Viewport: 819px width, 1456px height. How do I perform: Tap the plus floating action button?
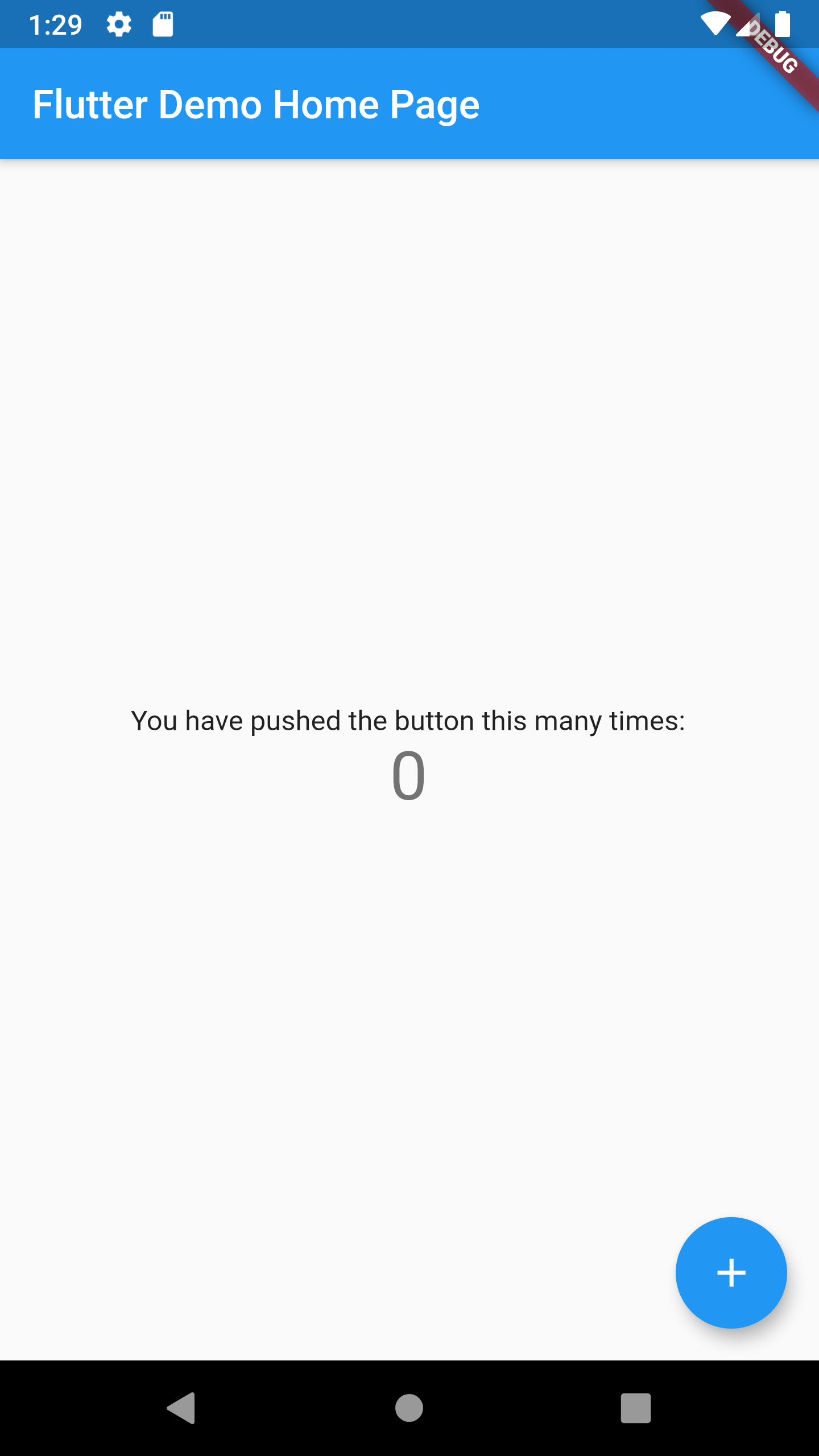point(731,1272)
